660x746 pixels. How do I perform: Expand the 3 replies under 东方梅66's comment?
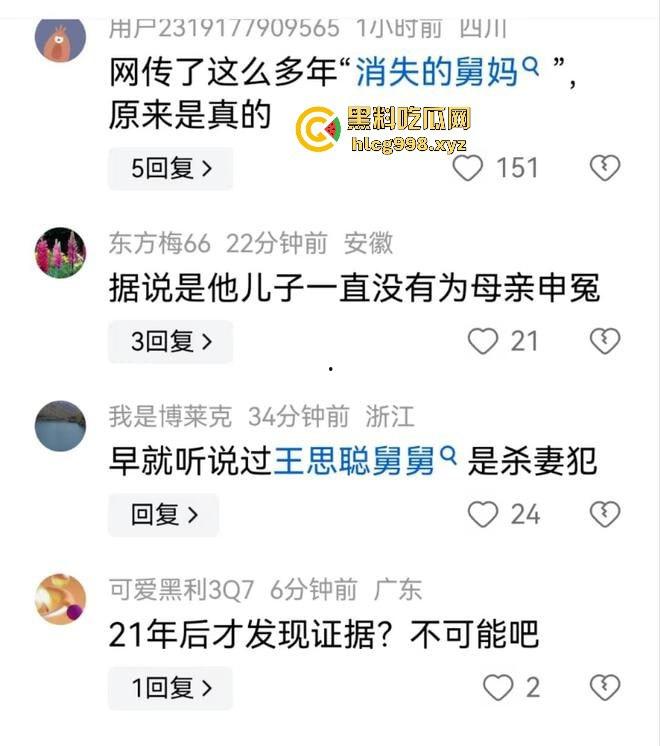(x=171, y=342)
